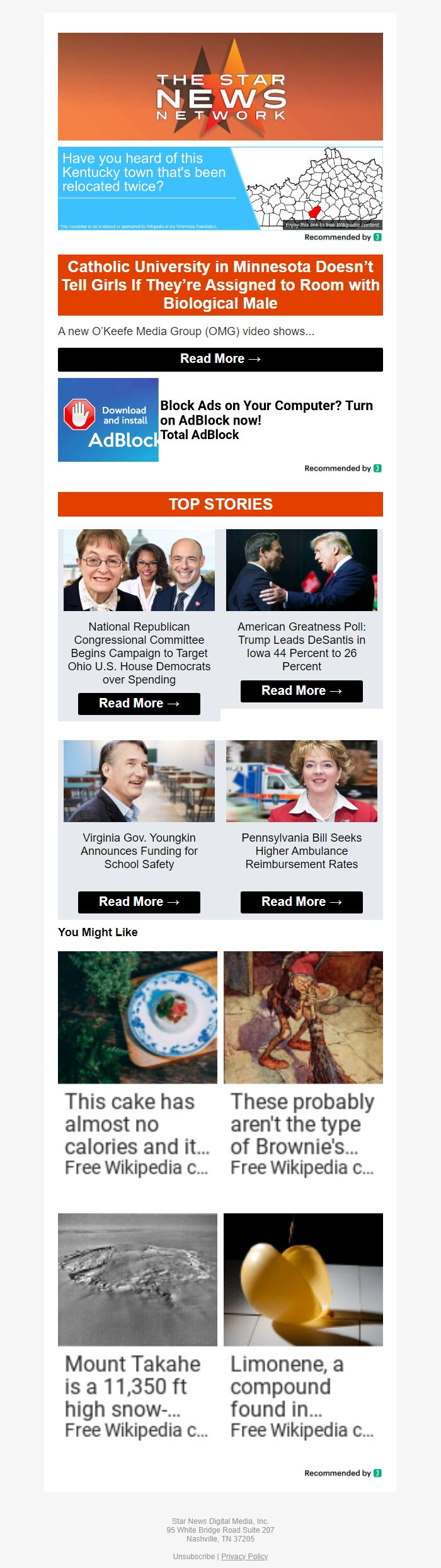Open the Catholic University in Minnesota headline
This screenshot has height=1568, width=441.
coord(220,285)
